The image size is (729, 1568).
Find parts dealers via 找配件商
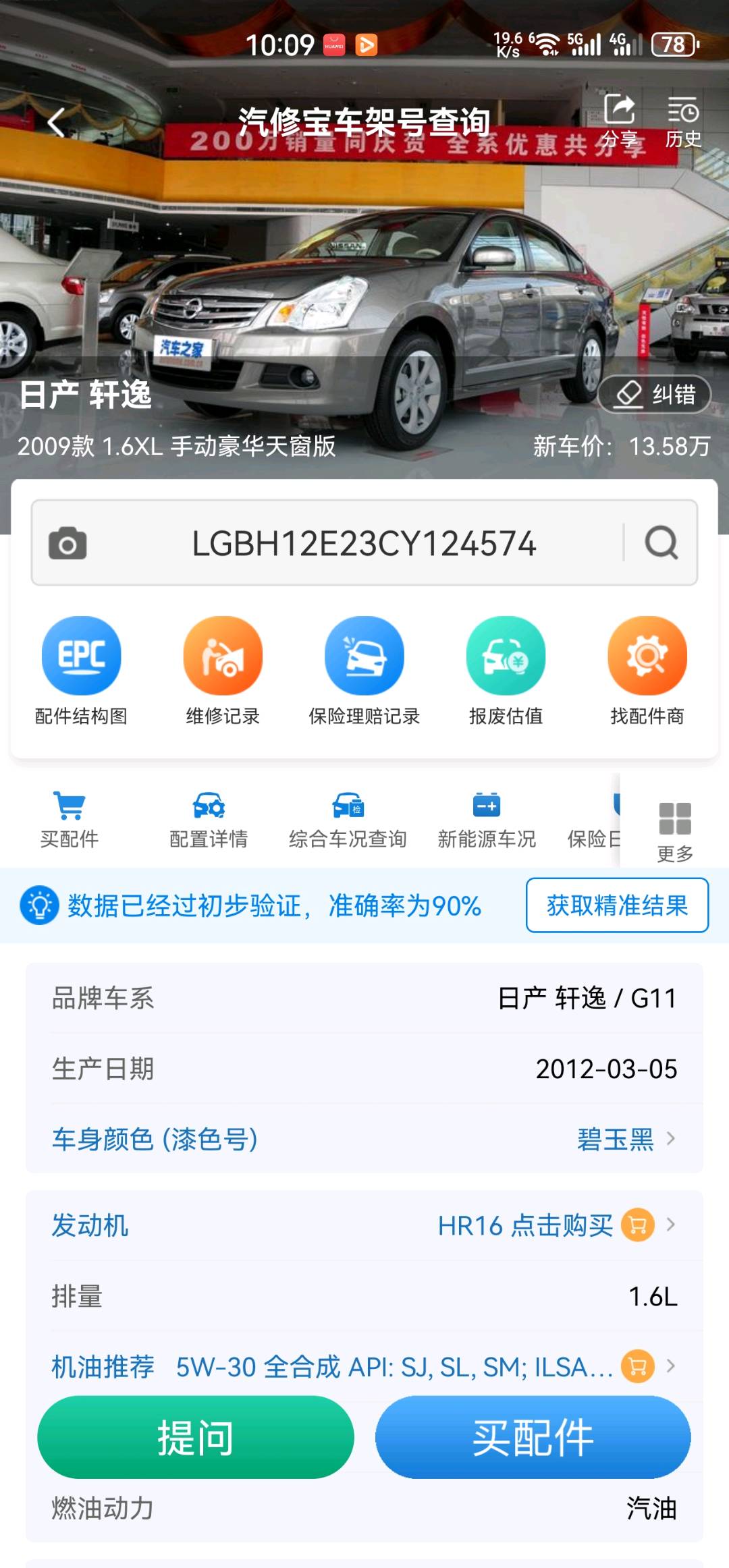tap(647, 670)
